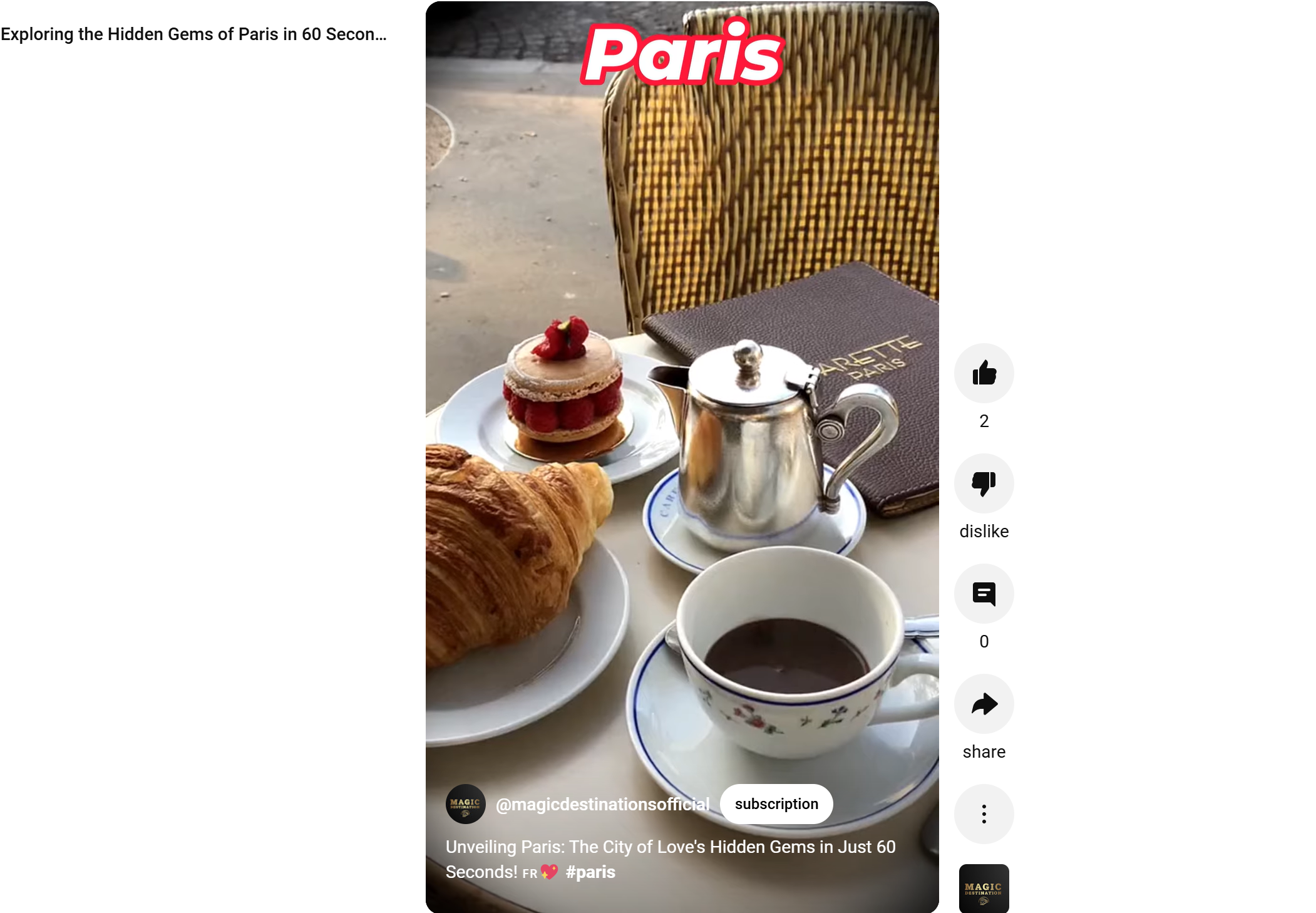Like this Paris short
This screenshot has width=1316, height=913.
[x=984, y=373]
